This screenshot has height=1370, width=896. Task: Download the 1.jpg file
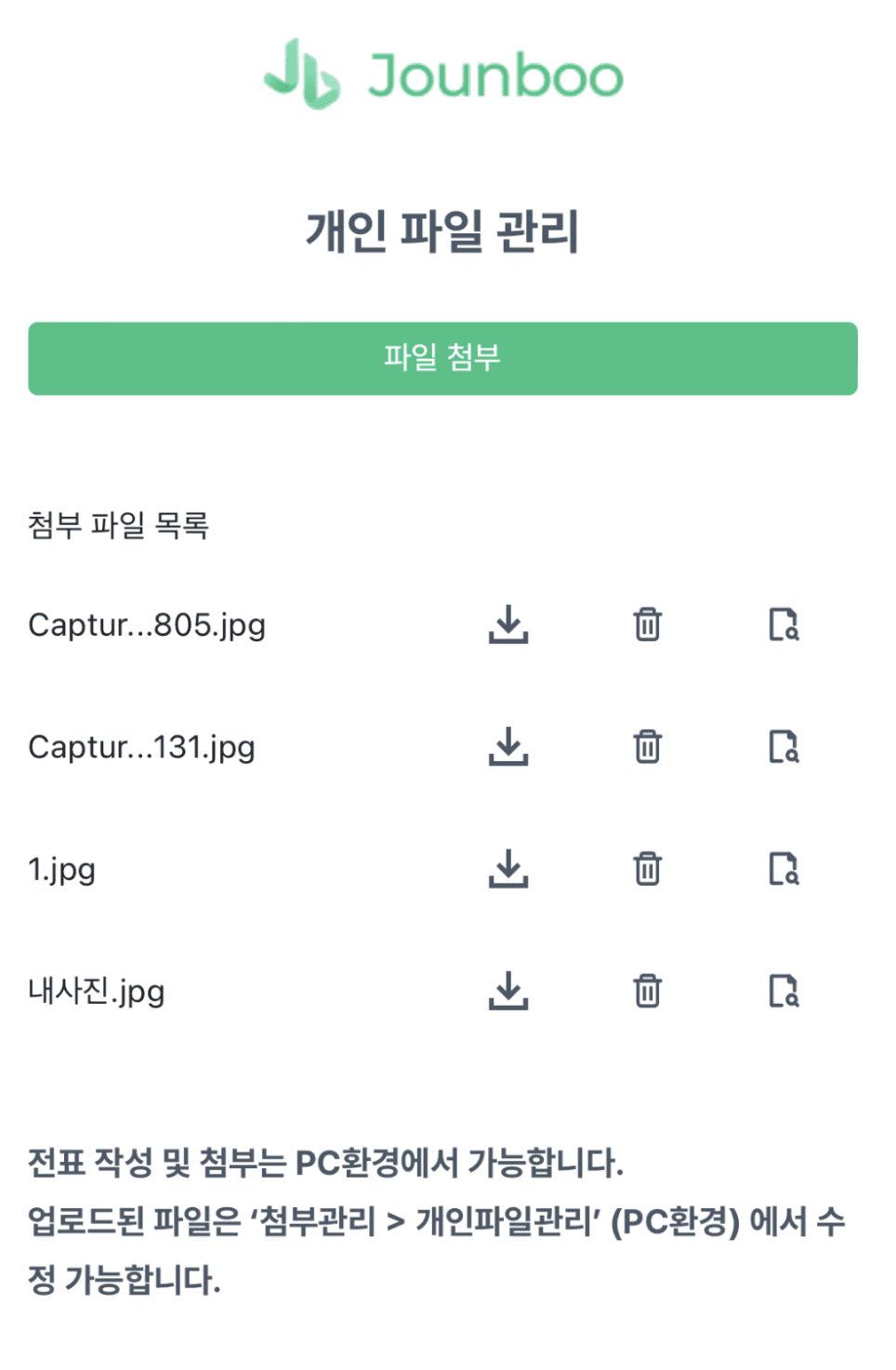[x=508, y=869]
